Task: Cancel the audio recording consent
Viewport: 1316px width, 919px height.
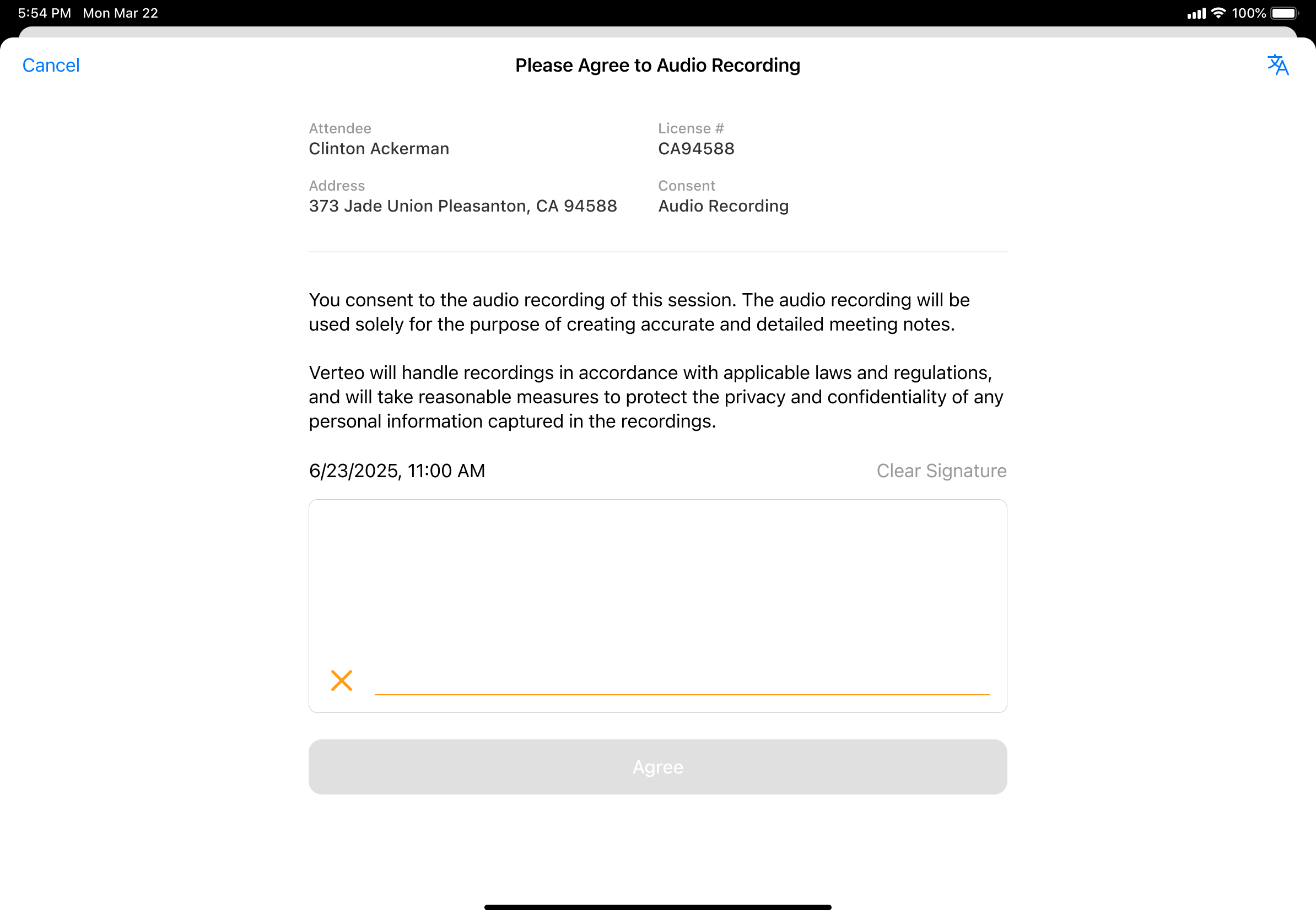Action: pyautogui.click(x=51, y=66)
